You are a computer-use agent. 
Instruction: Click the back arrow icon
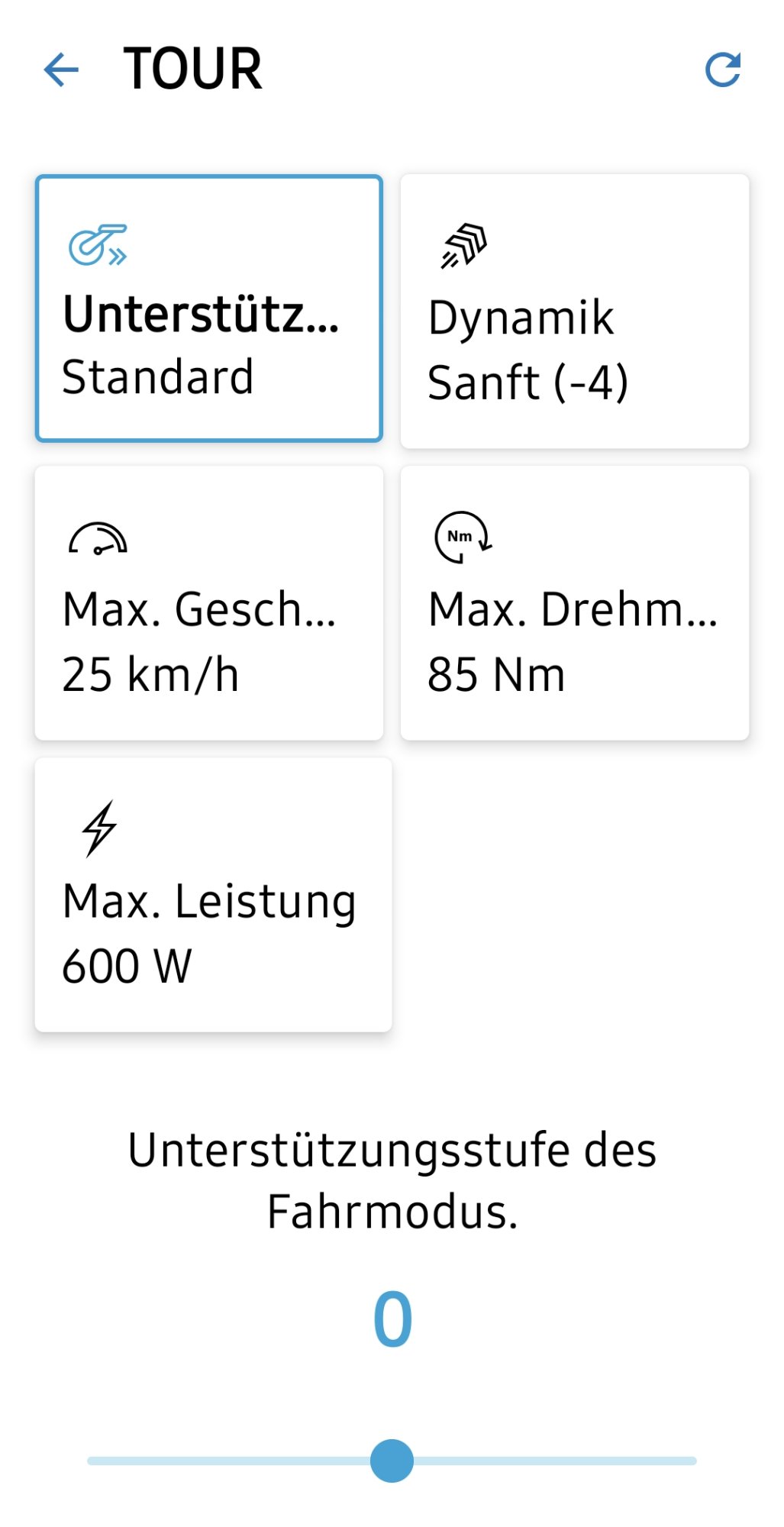[60, 70]
